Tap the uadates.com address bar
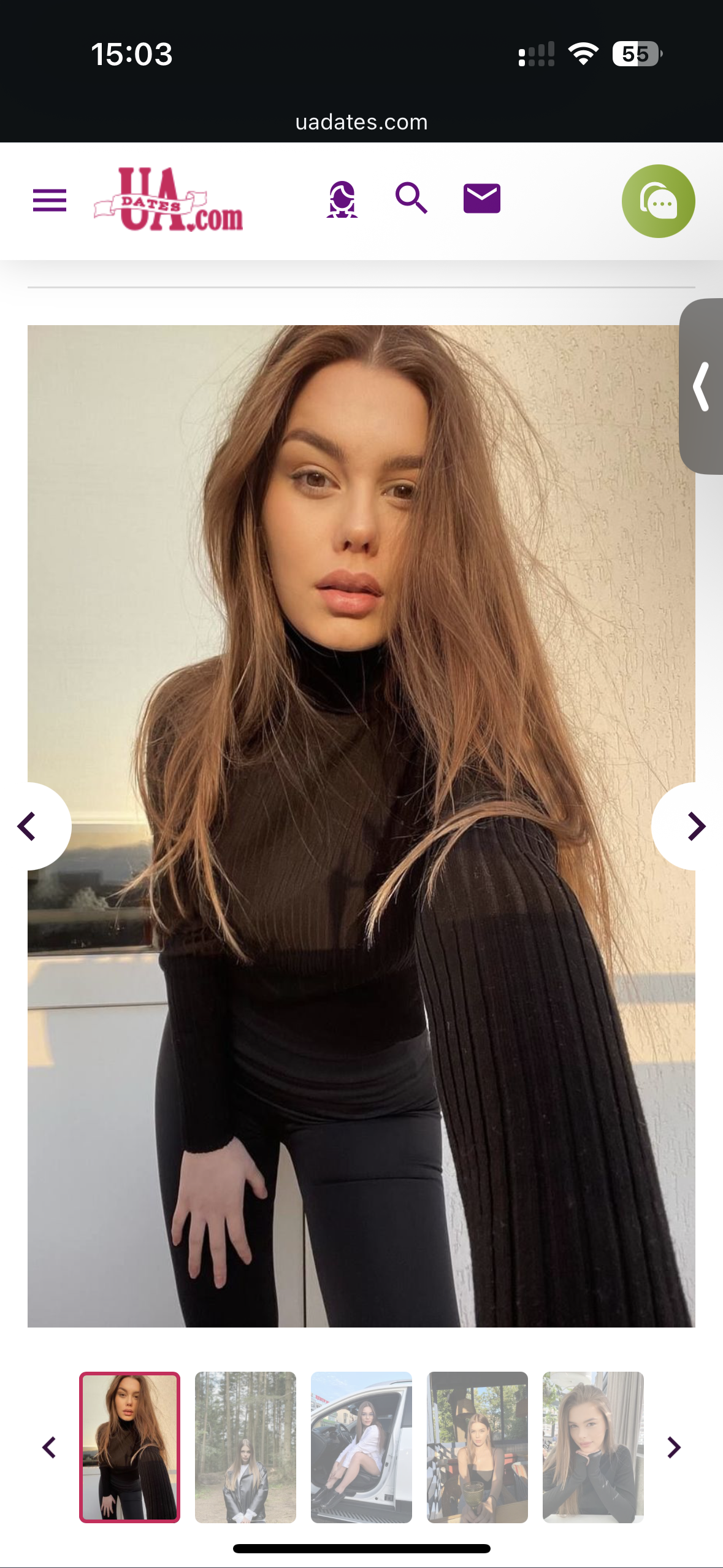 click(x=361, y=122)
